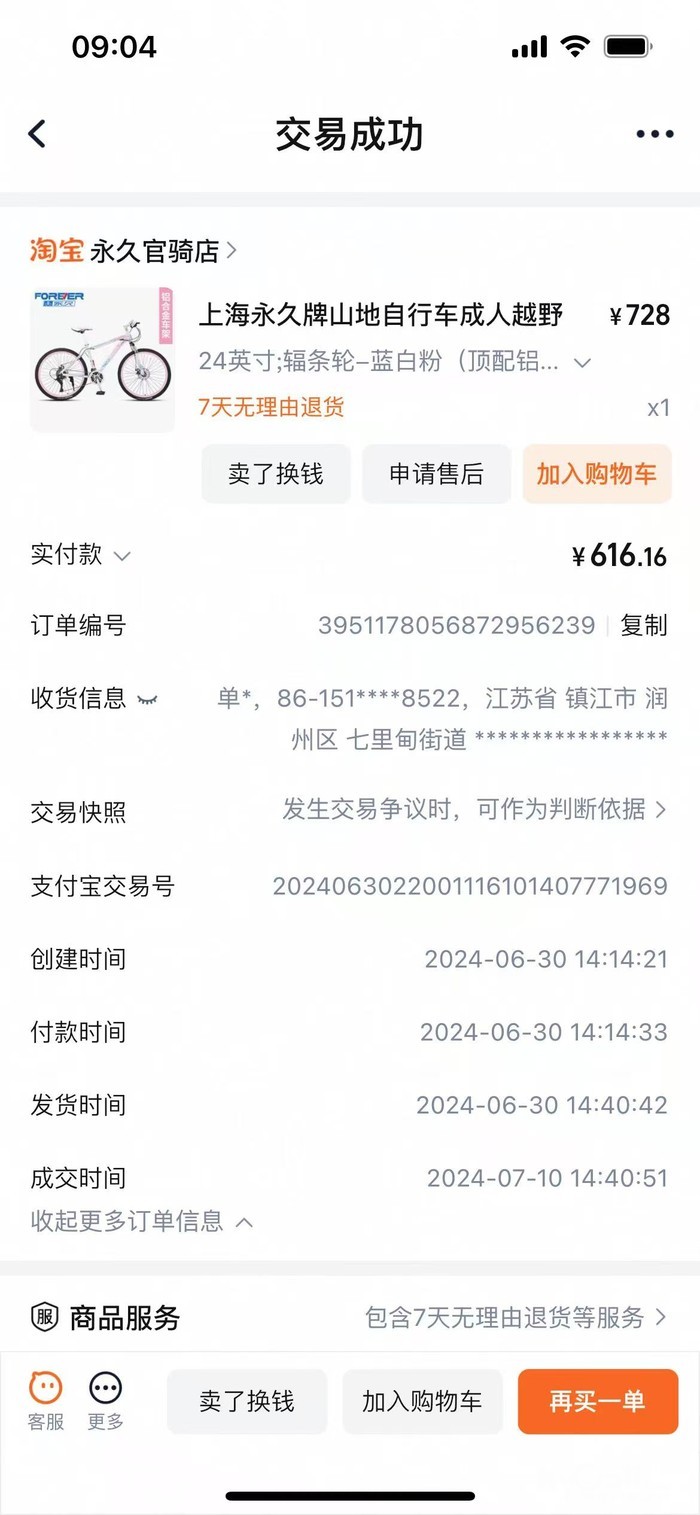Contact 客服 customer service
Viewport: 700px width, 1515px height.
(45, 1401)
